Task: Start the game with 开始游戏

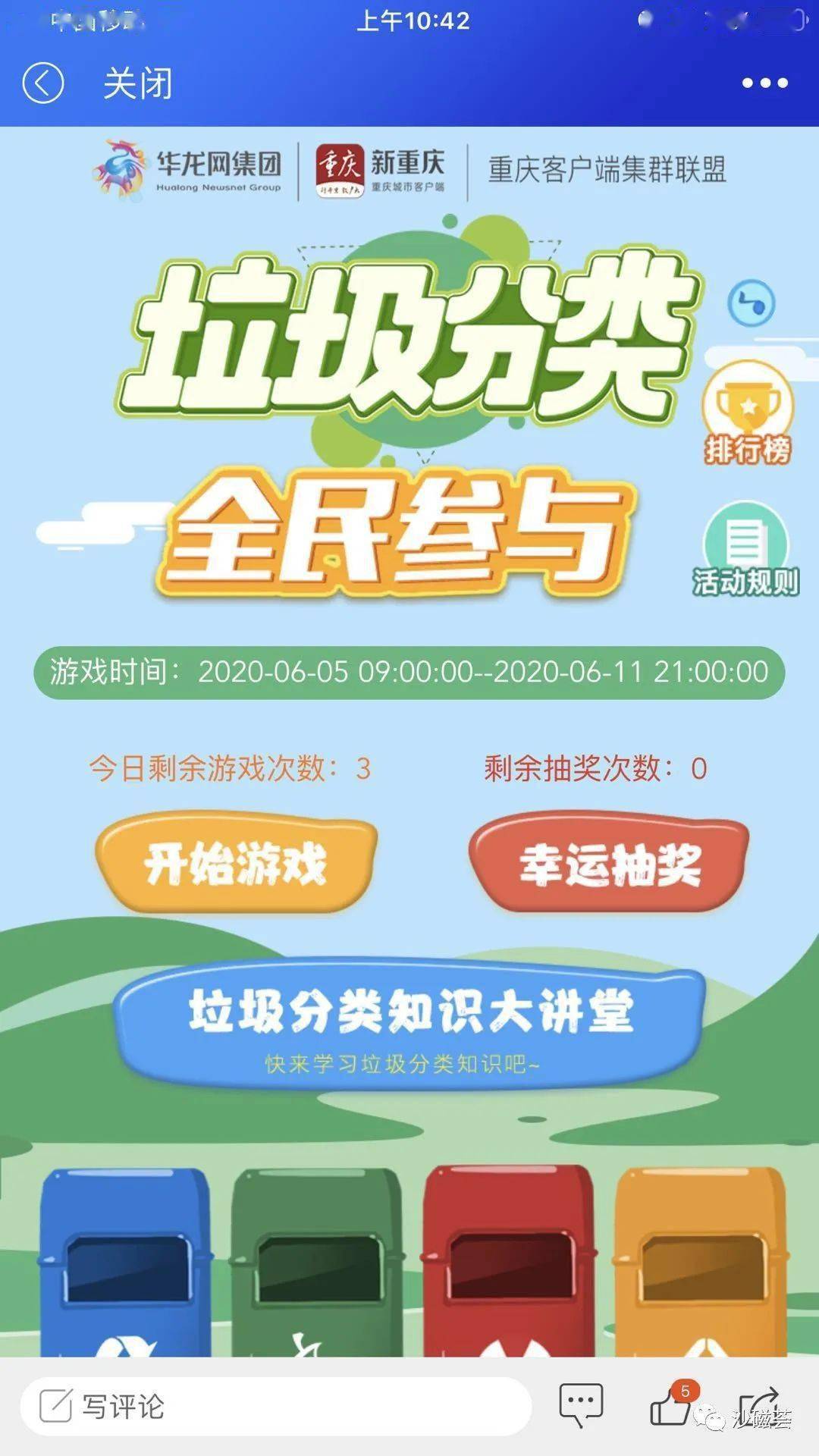Action: [x=236, y=864]
